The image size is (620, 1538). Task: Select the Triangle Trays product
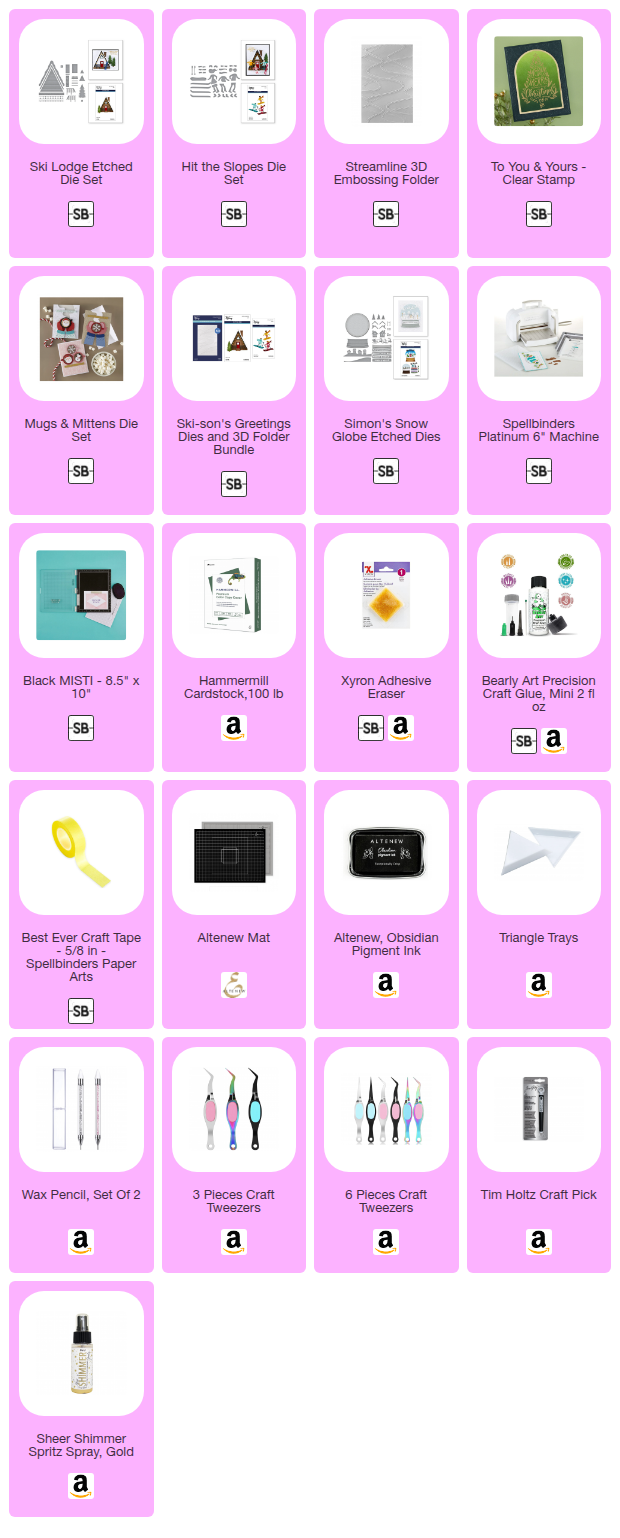[539, 852]
